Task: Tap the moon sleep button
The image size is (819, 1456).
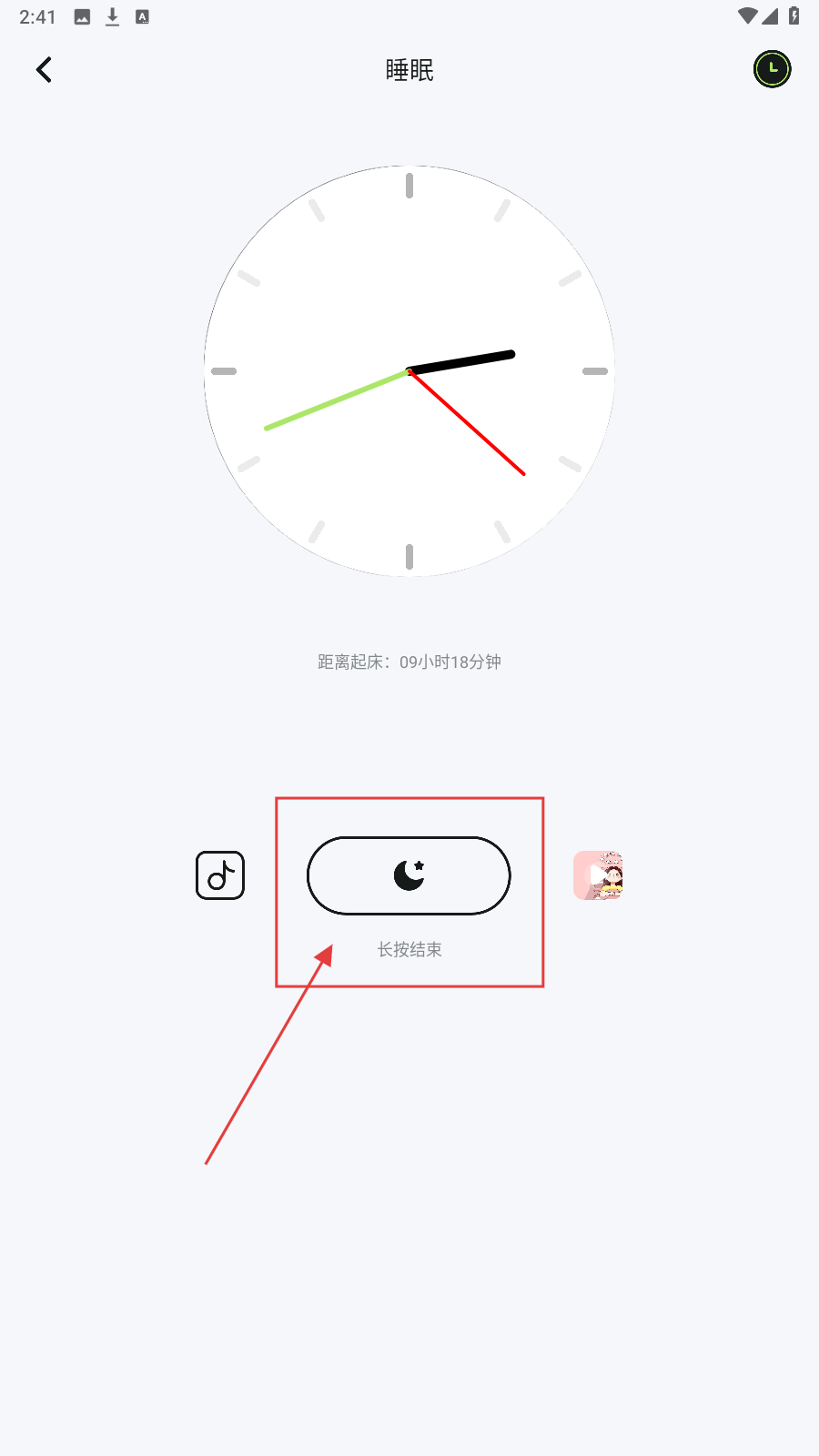Action: 409,875
